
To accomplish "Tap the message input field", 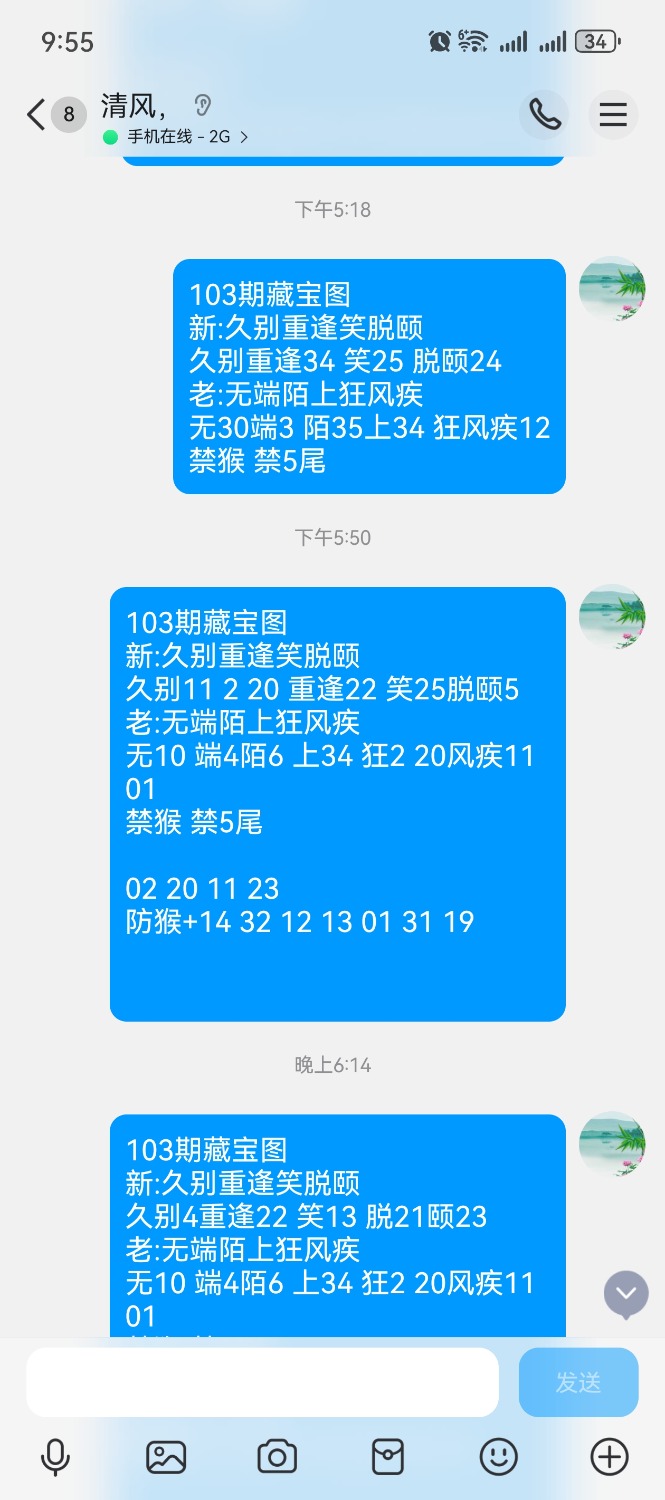I will 262,1382.
